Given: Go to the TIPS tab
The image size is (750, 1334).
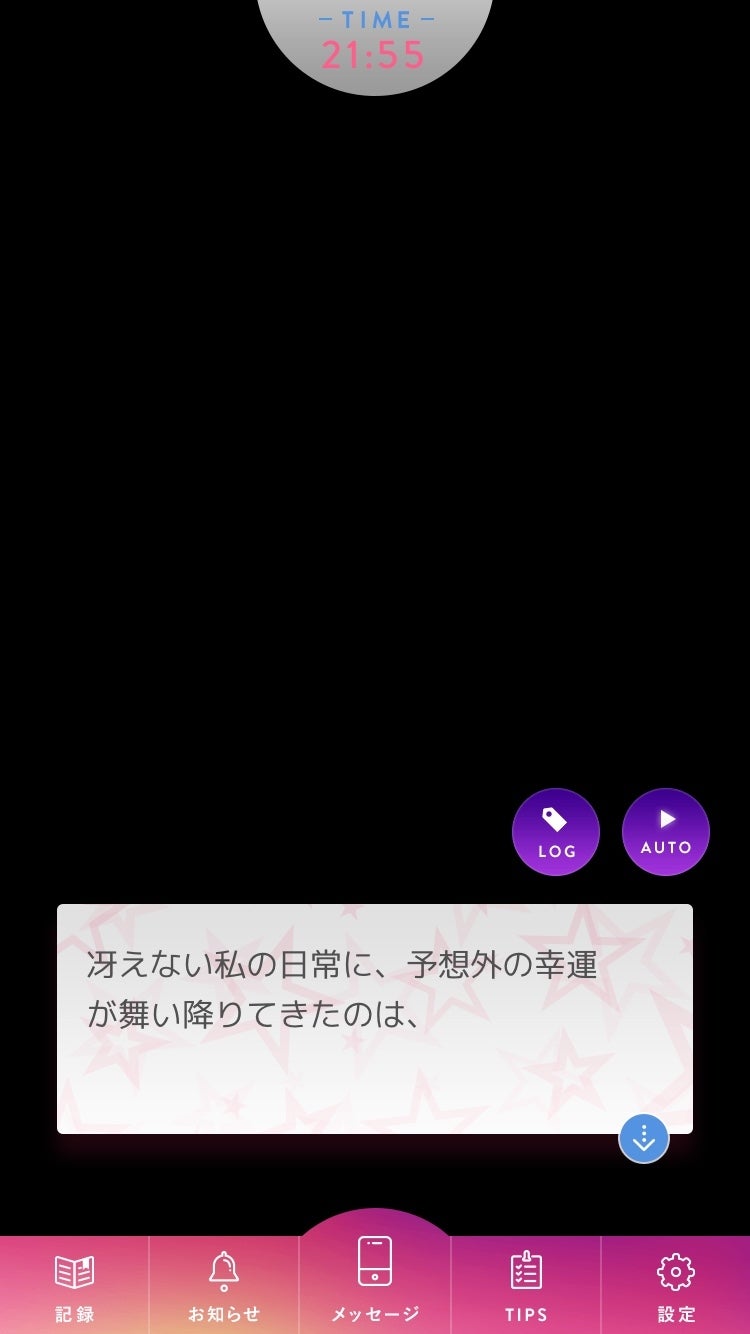Looking at the screenshot, I should (526, 1286).
